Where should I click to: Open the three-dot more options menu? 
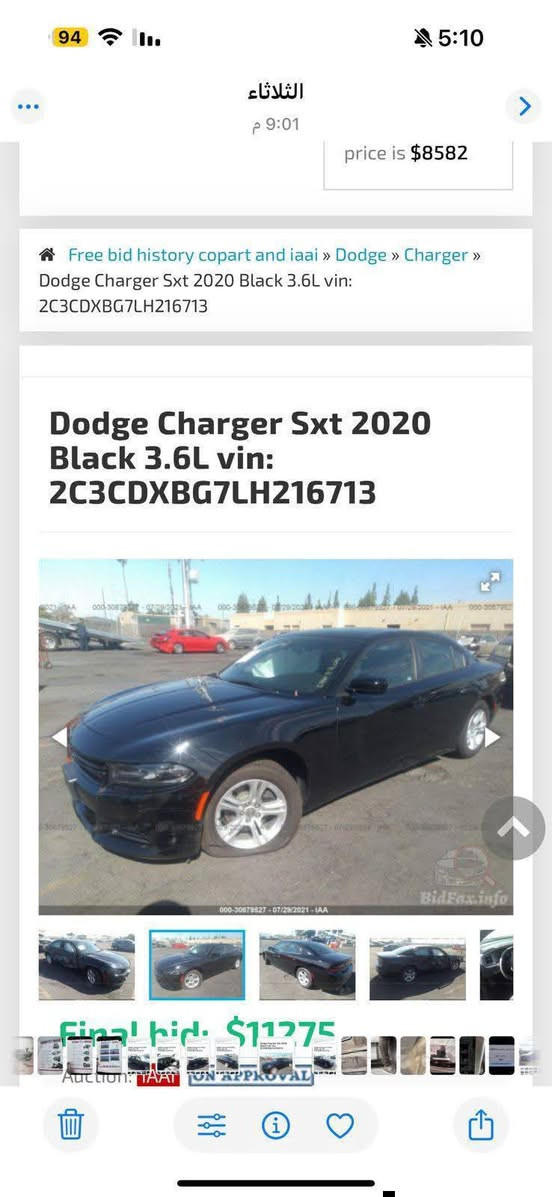pyautogui.click(x=28, y=106)
